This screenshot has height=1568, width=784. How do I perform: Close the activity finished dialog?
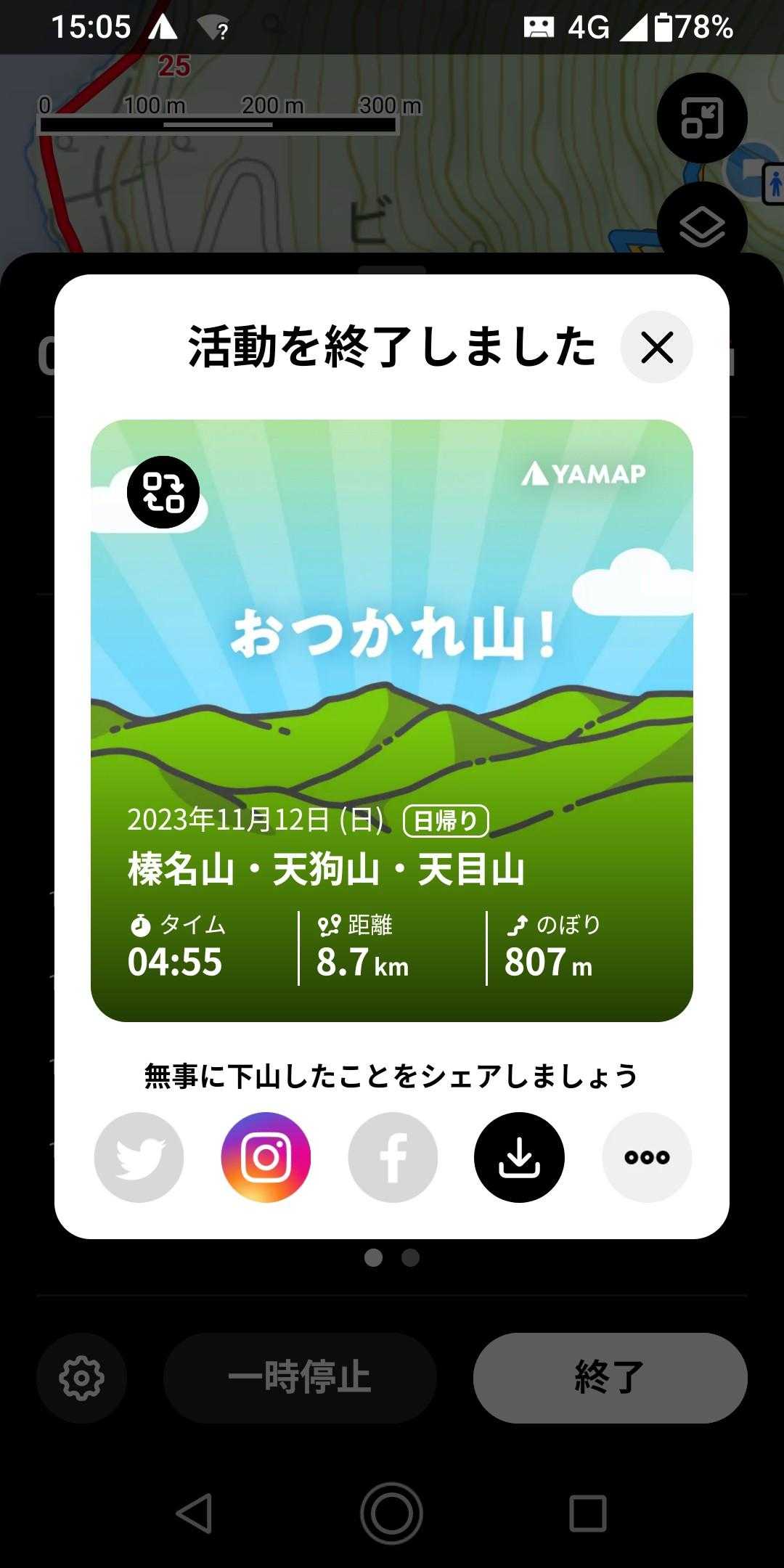[657, 347]
